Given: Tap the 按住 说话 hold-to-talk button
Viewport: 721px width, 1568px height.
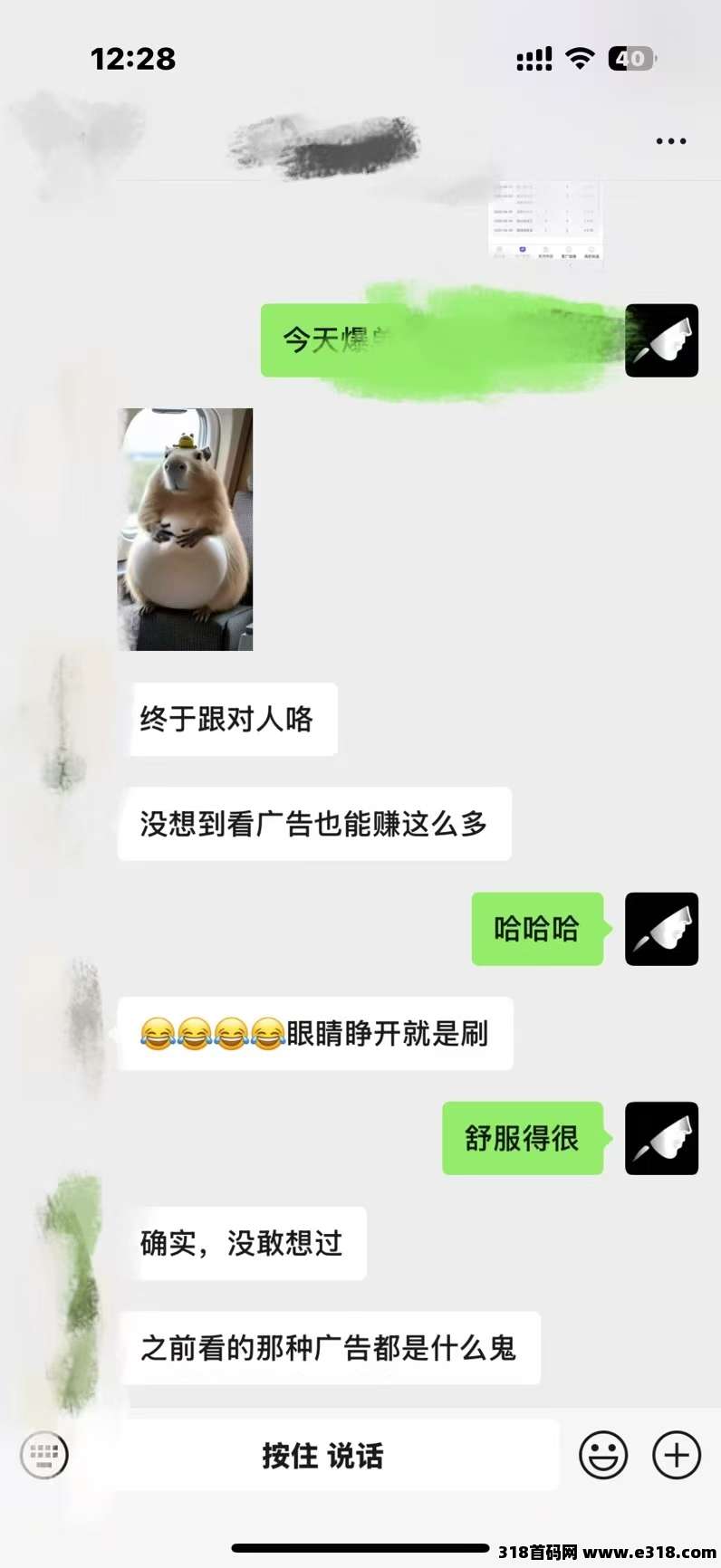Looking at the screenshot, I should tap(322, 1455).
